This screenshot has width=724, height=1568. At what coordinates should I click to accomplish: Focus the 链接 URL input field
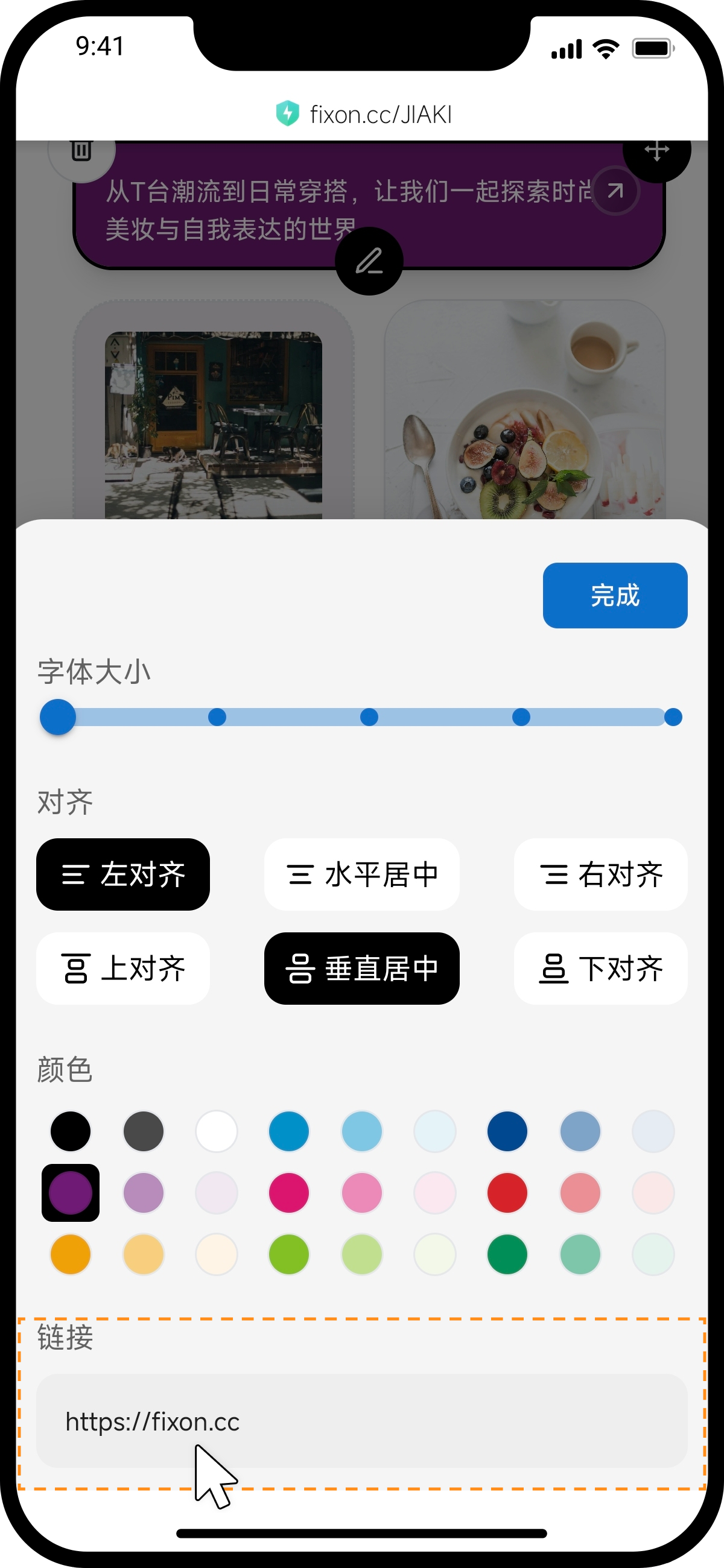coord(361,1421)
